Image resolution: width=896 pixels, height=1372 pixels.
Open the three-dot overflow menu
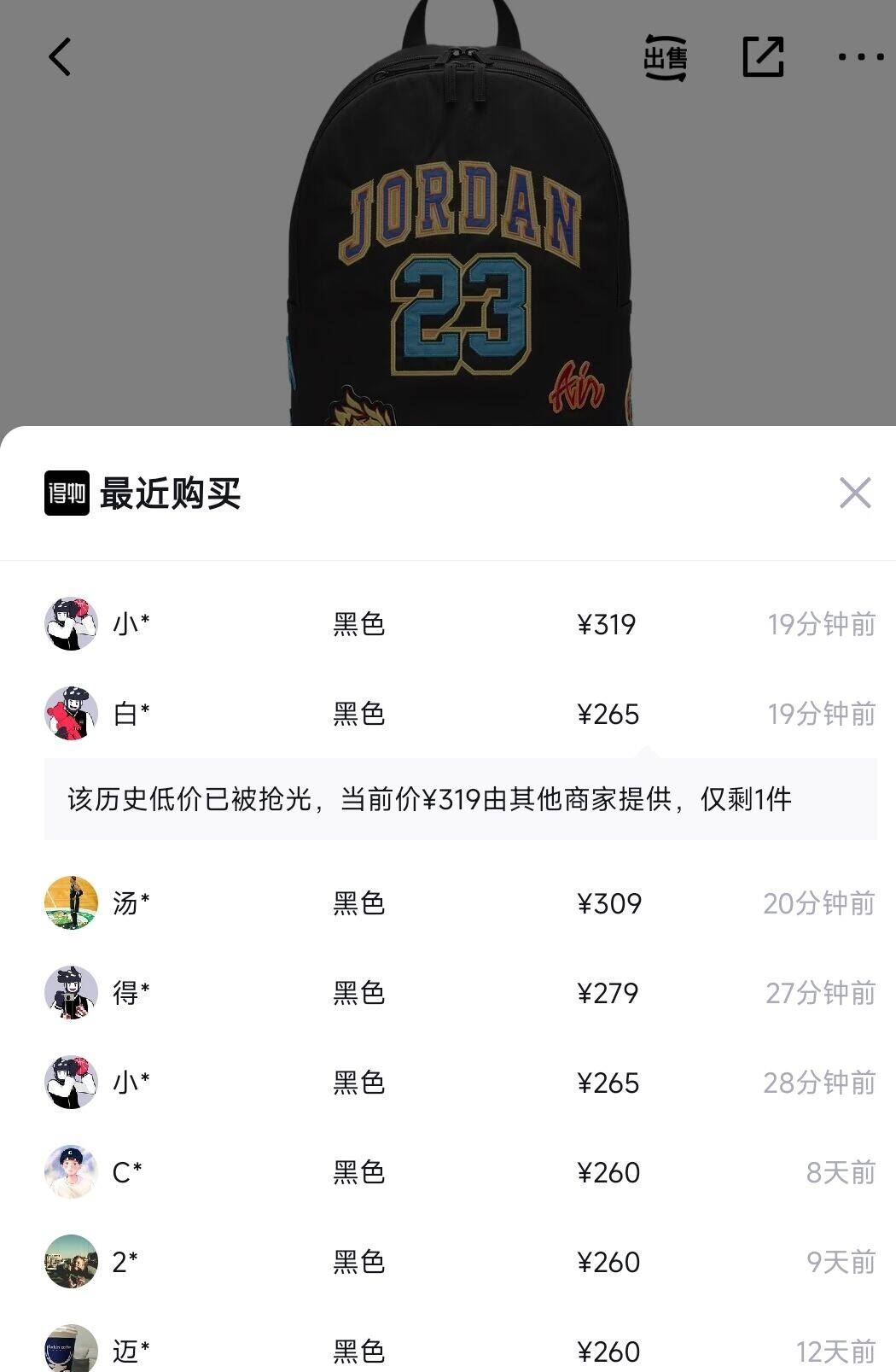(x=860, y=57)
